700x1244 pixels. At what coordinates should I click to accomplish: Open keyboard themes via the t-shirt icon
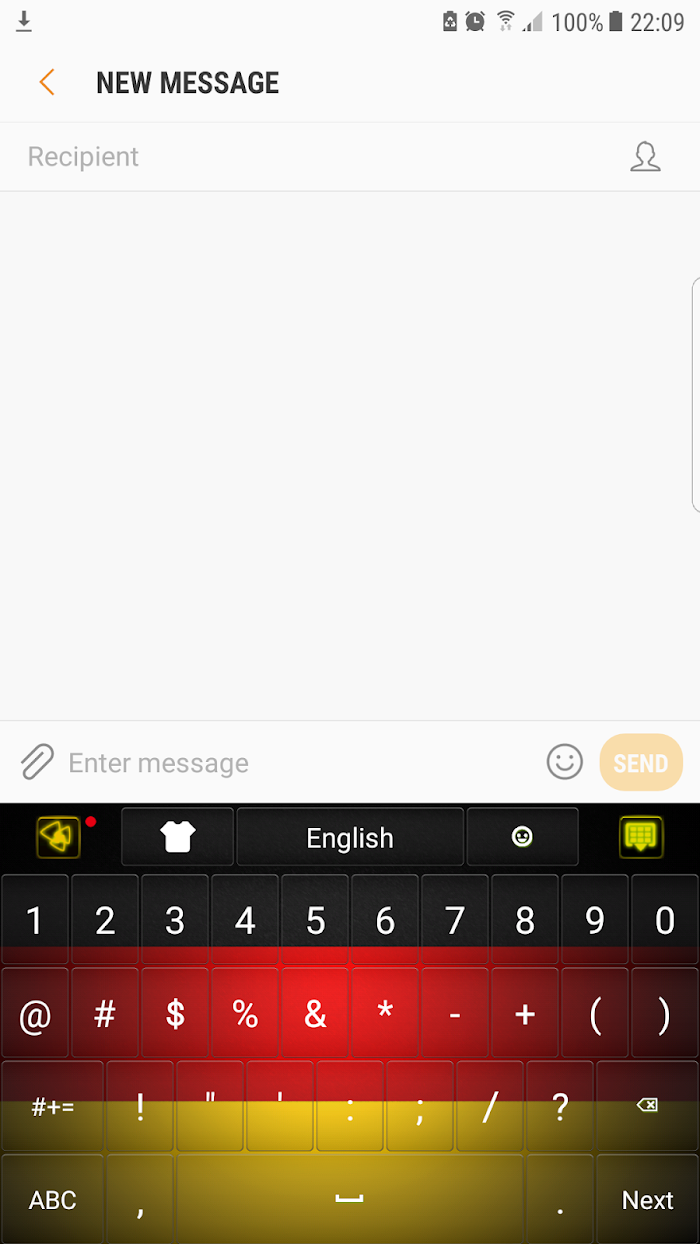(x=177, y=836)
